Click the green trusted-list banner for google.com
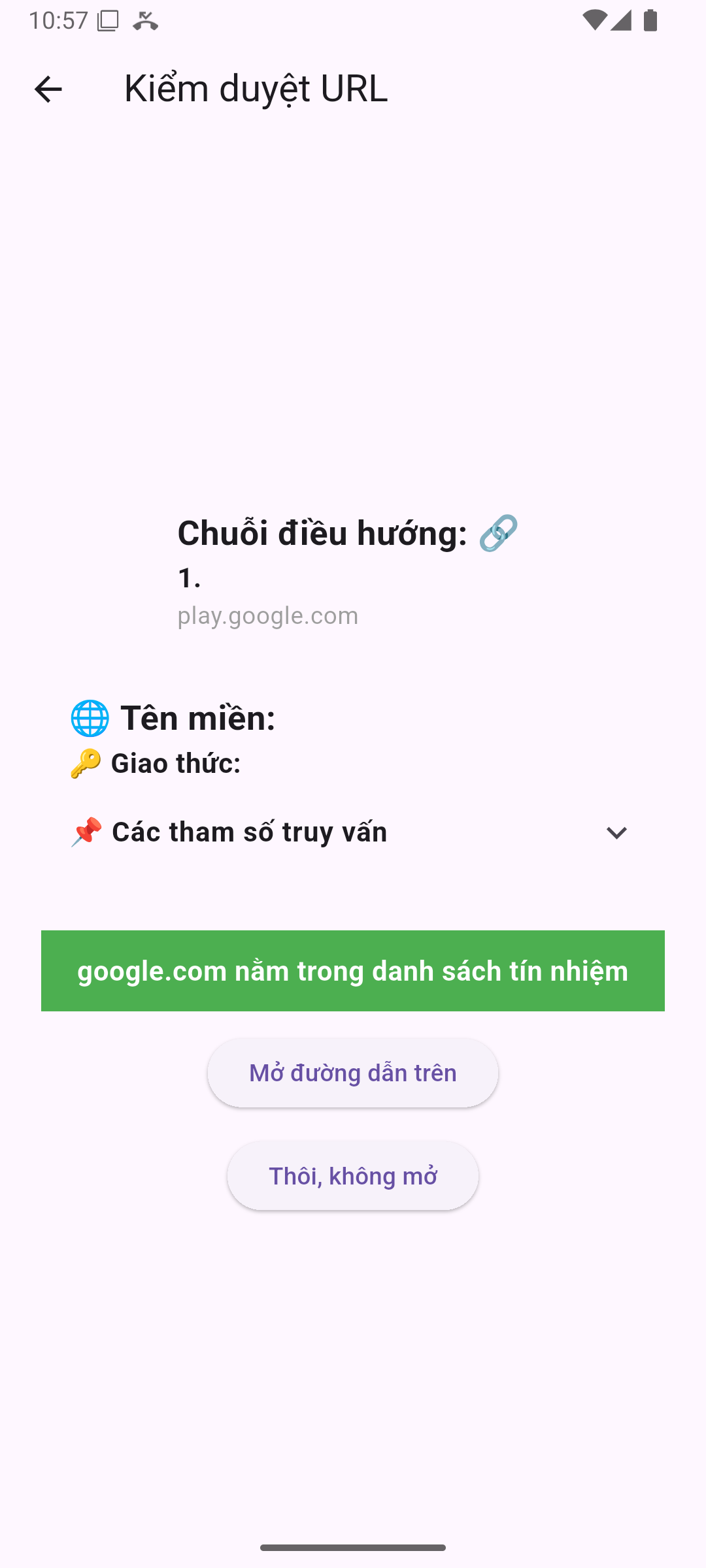Image resolution: width=706 pixels, height=1568 pixels. click(x=352, y=971)
